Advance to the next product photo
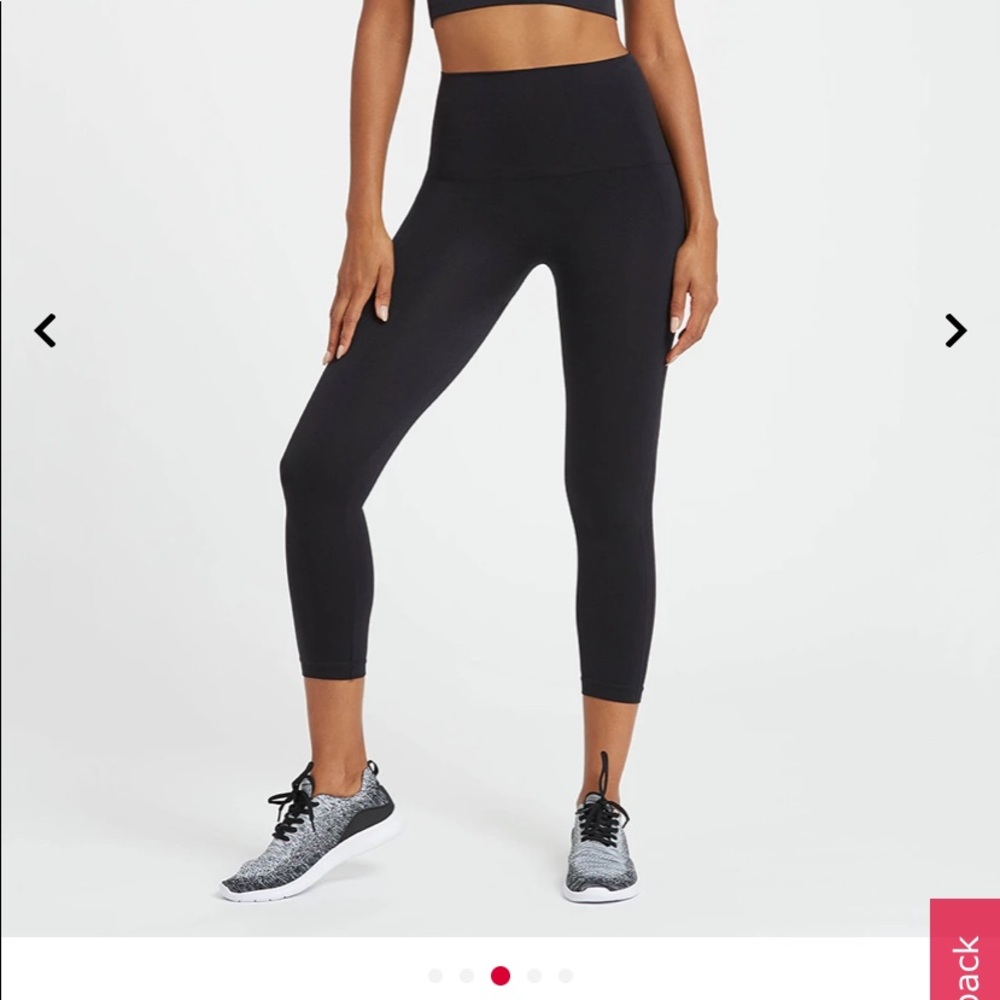Screen dimensions: 1000x1000 [x=955, y=330]
